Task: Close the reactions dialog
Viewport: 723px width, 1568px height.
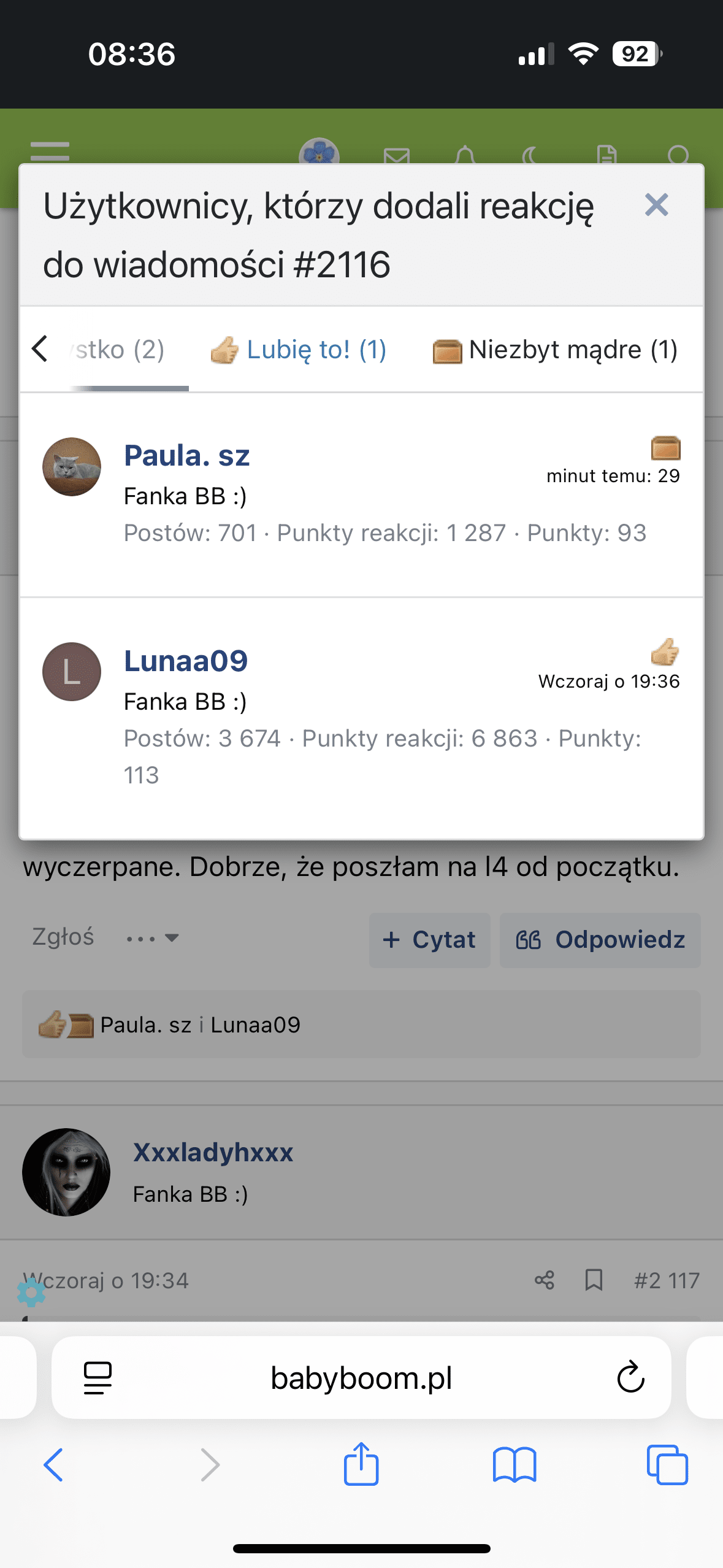Action: [656, 205]
